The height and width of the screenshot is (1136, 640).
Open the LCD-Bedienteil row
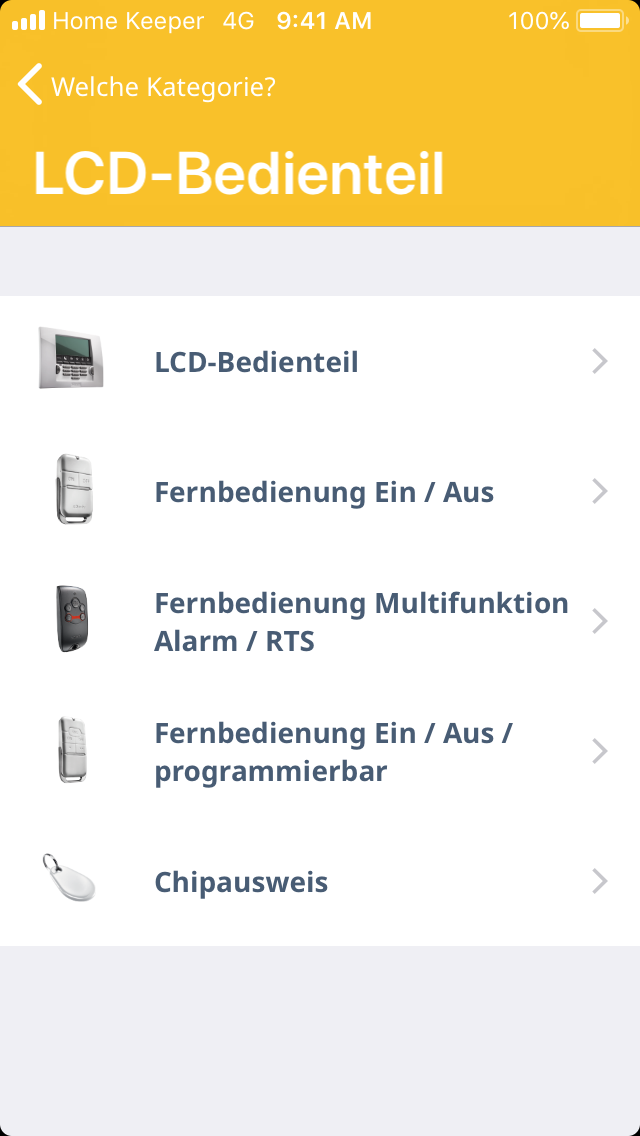click(320, 362)
